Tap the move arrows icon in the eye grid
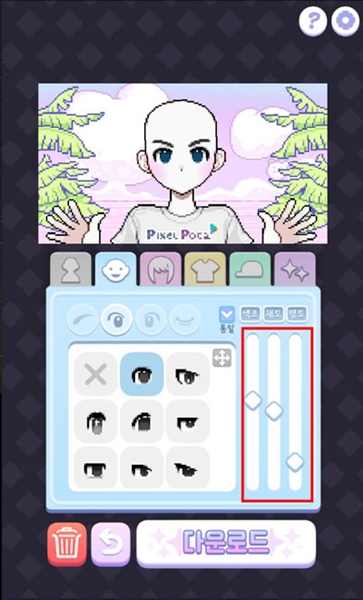363x600 pixels. click(222, 358)
